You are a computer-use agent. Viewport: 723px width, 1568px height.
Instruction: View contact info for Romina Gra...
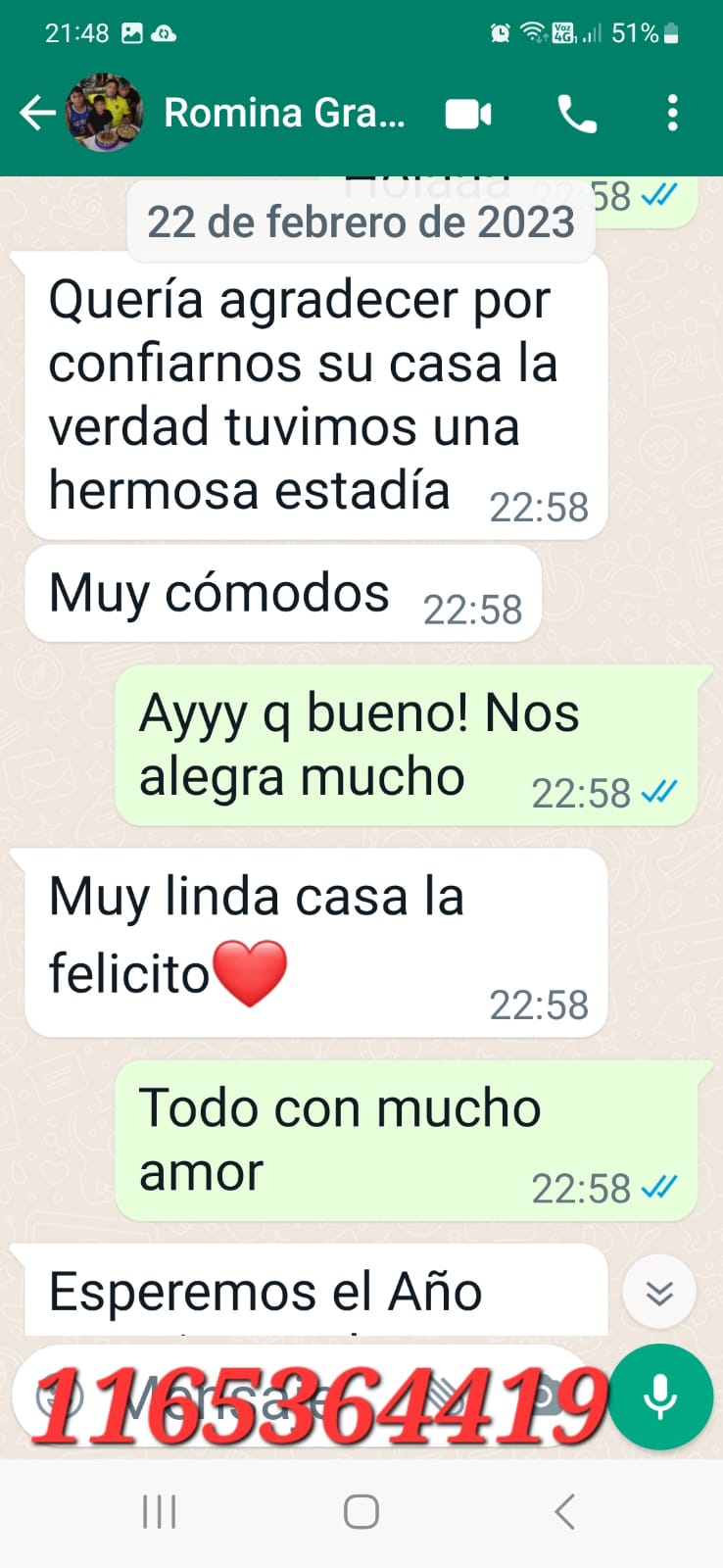284,114
